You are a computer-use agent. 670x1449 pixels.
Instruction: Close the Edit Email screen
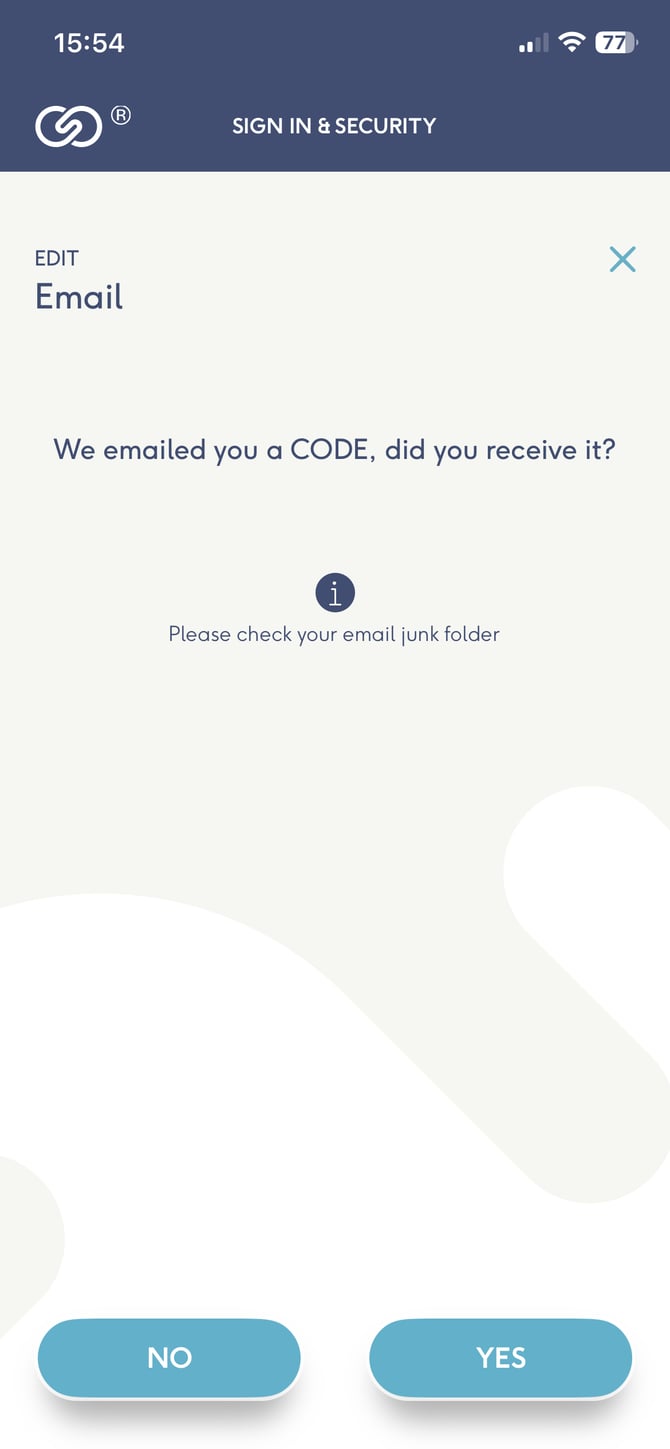622,260
